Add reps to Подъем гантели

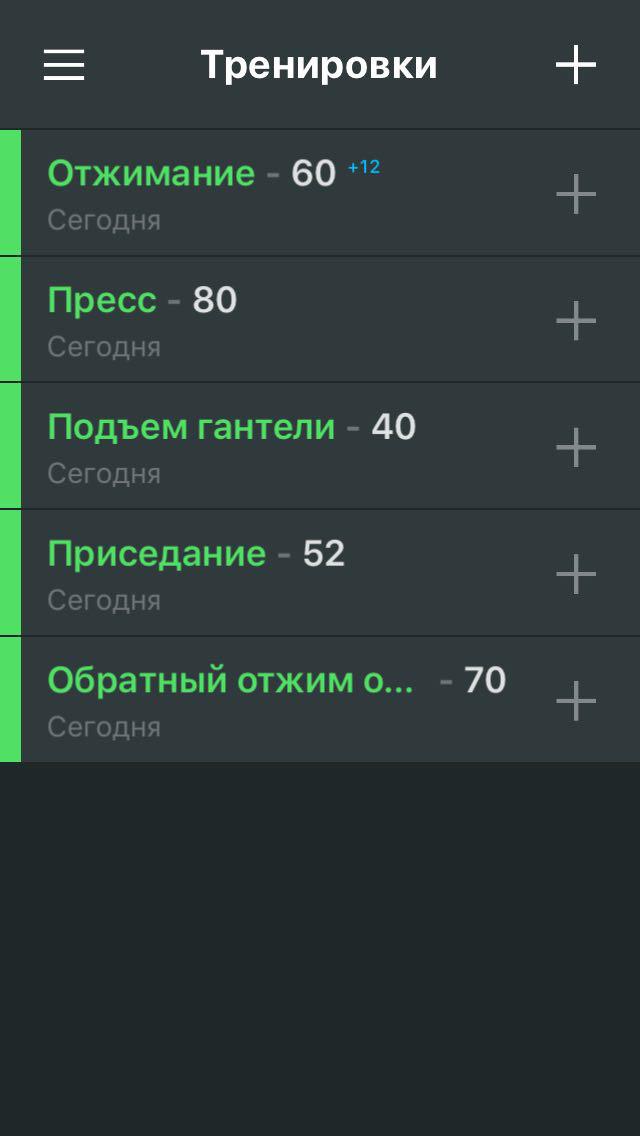tap(576, 447)
